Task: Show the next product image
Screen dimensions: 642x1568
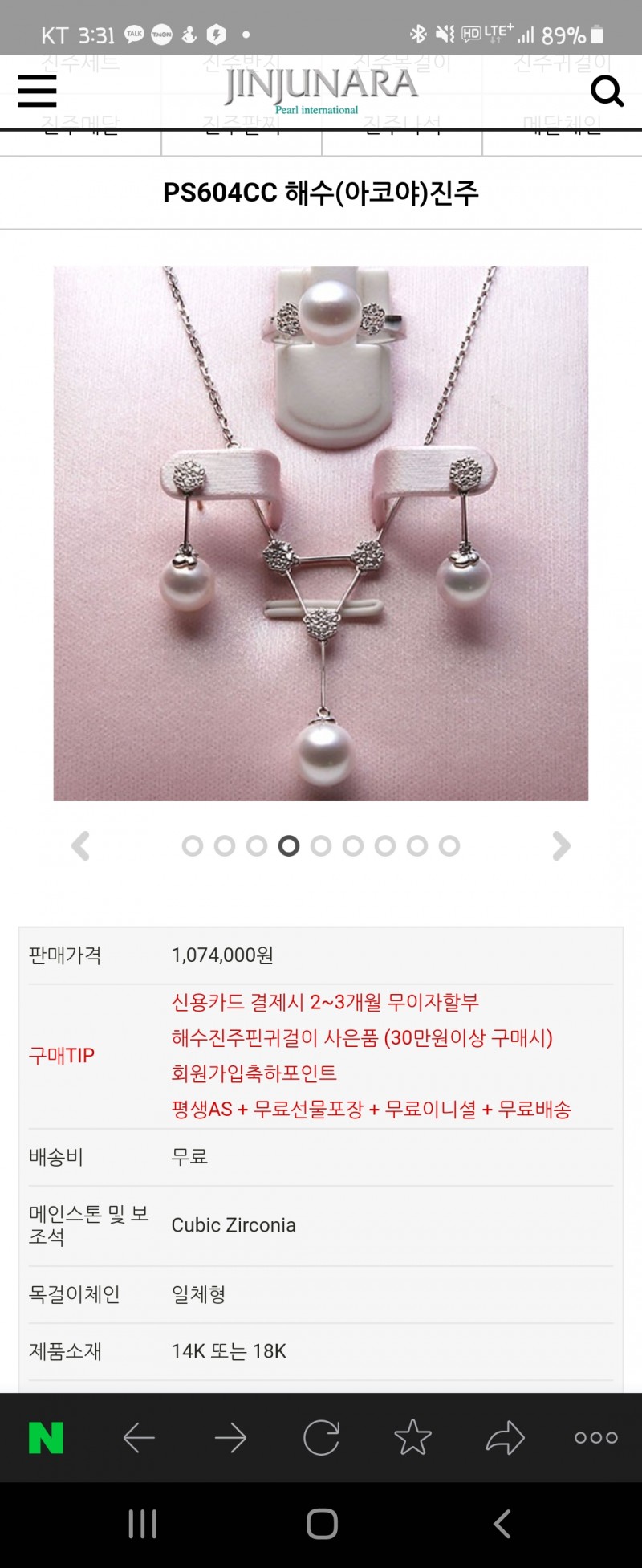Action: click(561, 845)
